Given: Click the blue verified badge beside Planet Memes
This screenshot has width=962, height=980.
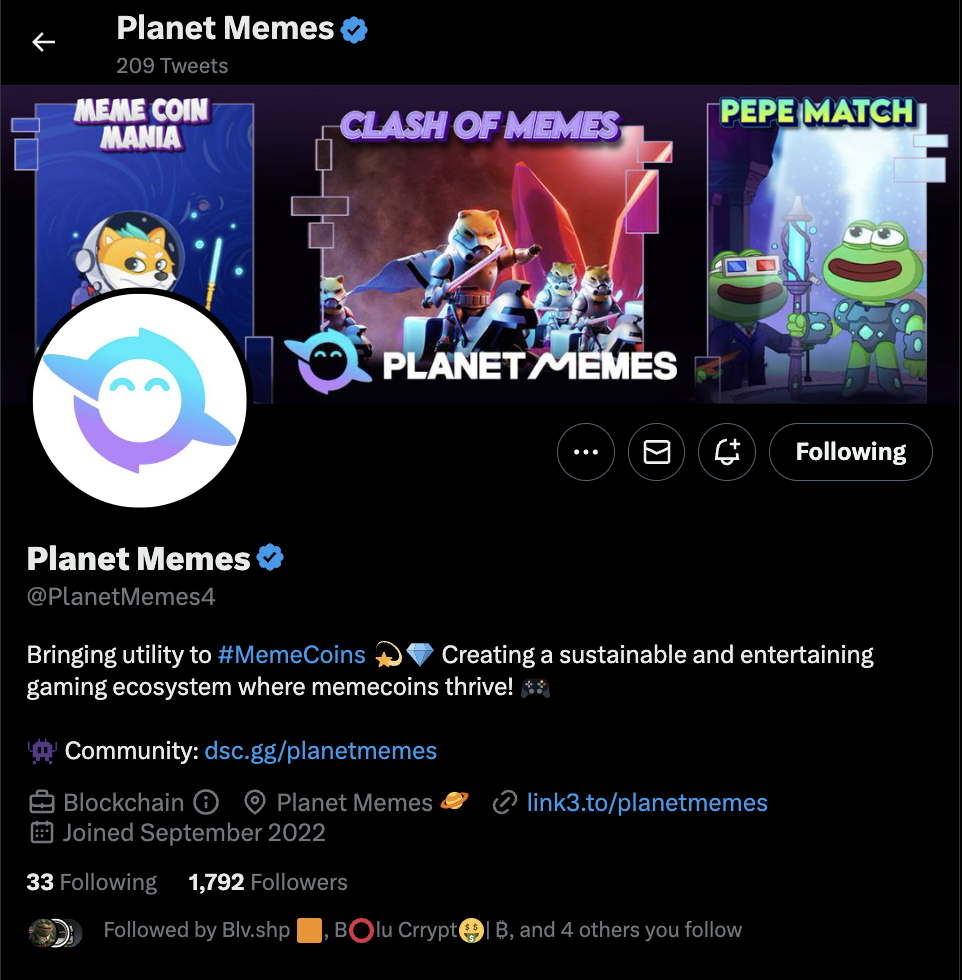Looking at the screenshot, I should pyautogui.click(x=267, y=558).
